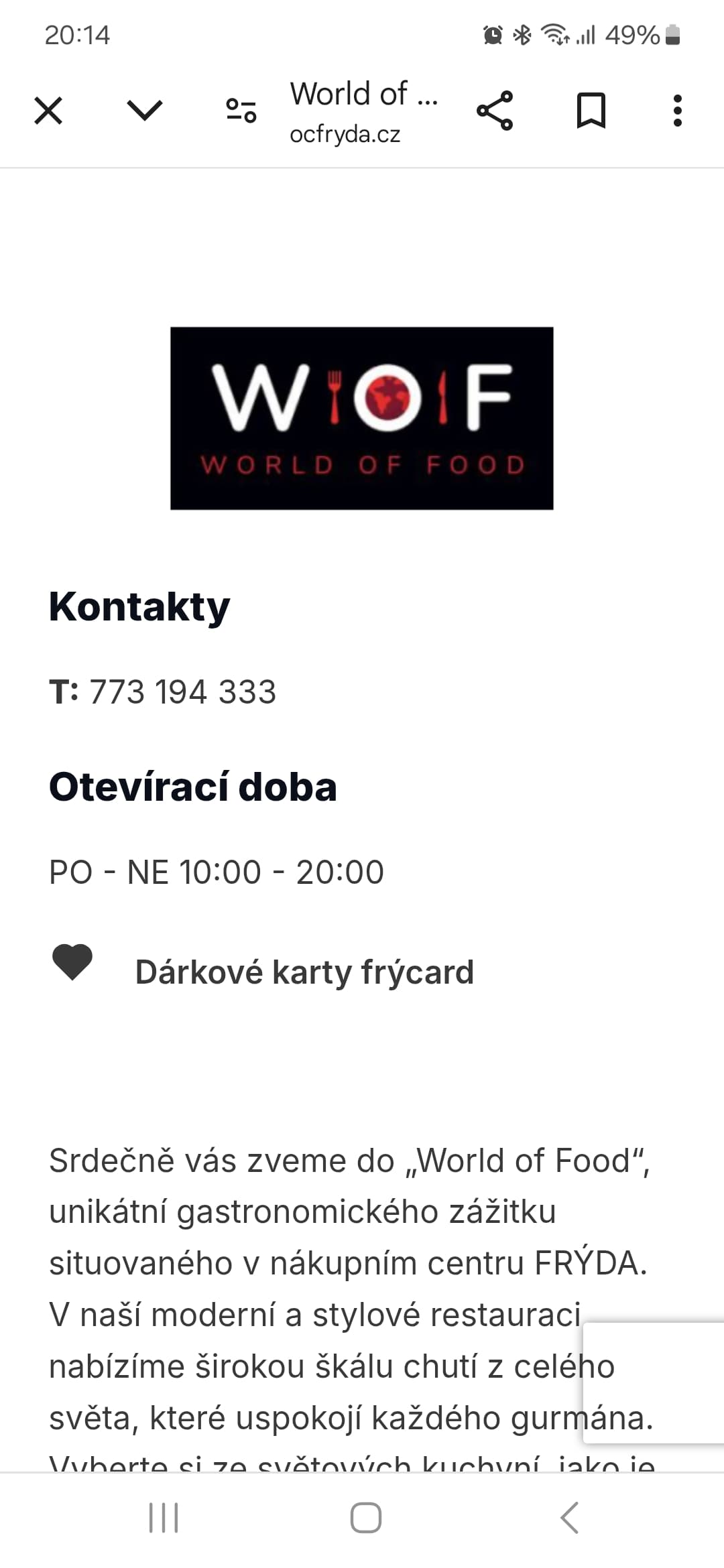Share the World of Food page
Screen dimensions: 724x1568
[495, 111]
